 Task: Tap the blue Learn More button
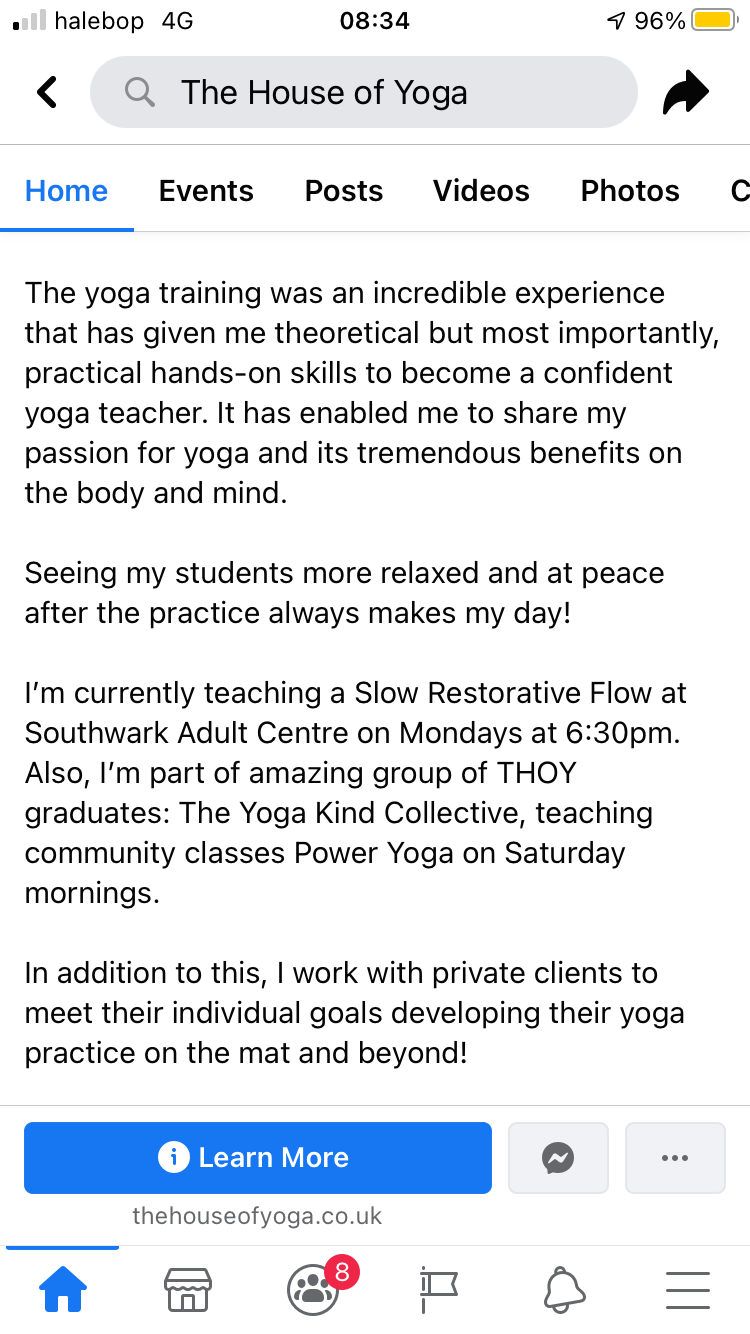258,1158
